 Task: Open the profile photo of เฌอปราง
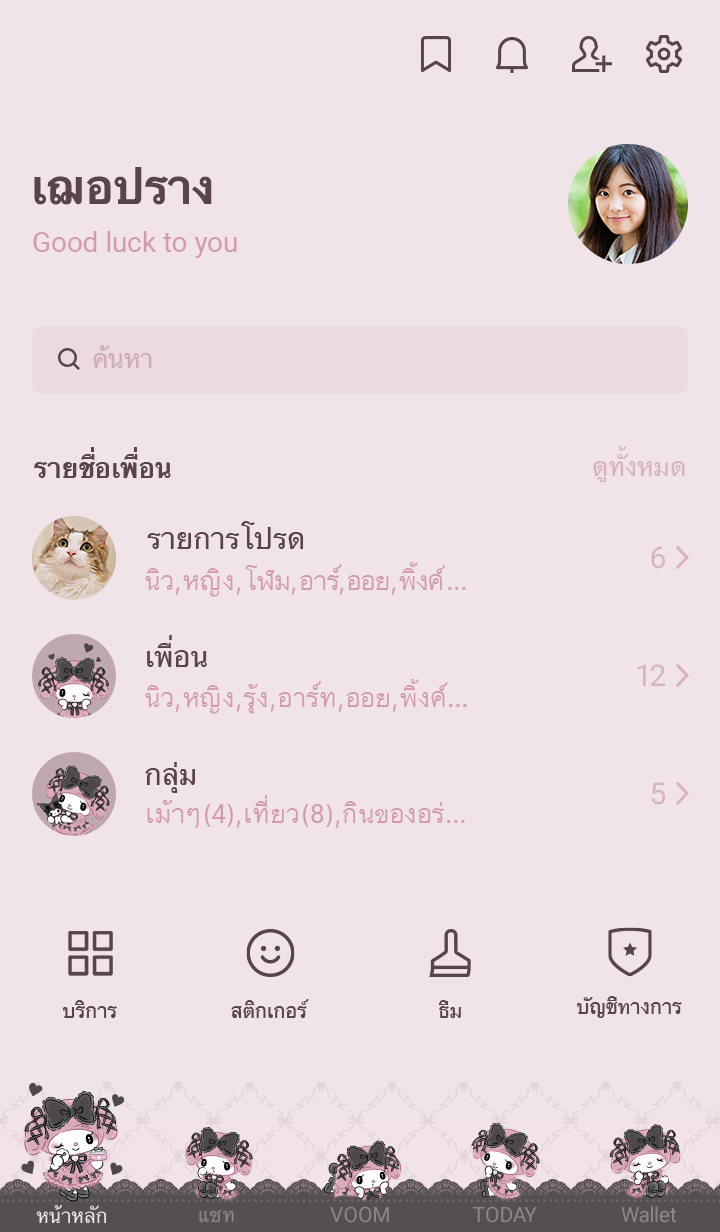(628, 204)
